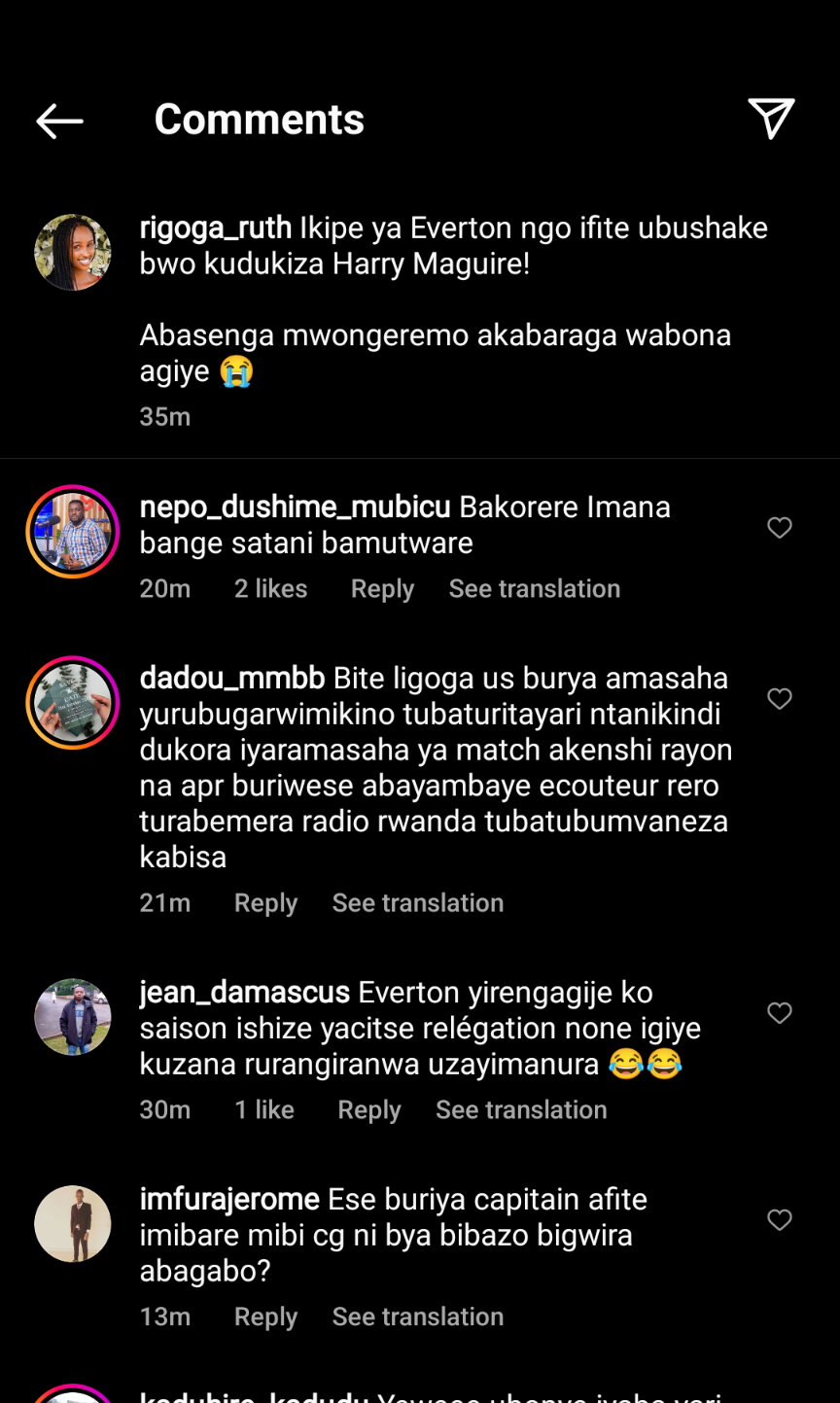The height and width of the screenshot is (1403, 840).
Task: View 1 like on jean_damascus's comment
Action: click(264, 1110)
